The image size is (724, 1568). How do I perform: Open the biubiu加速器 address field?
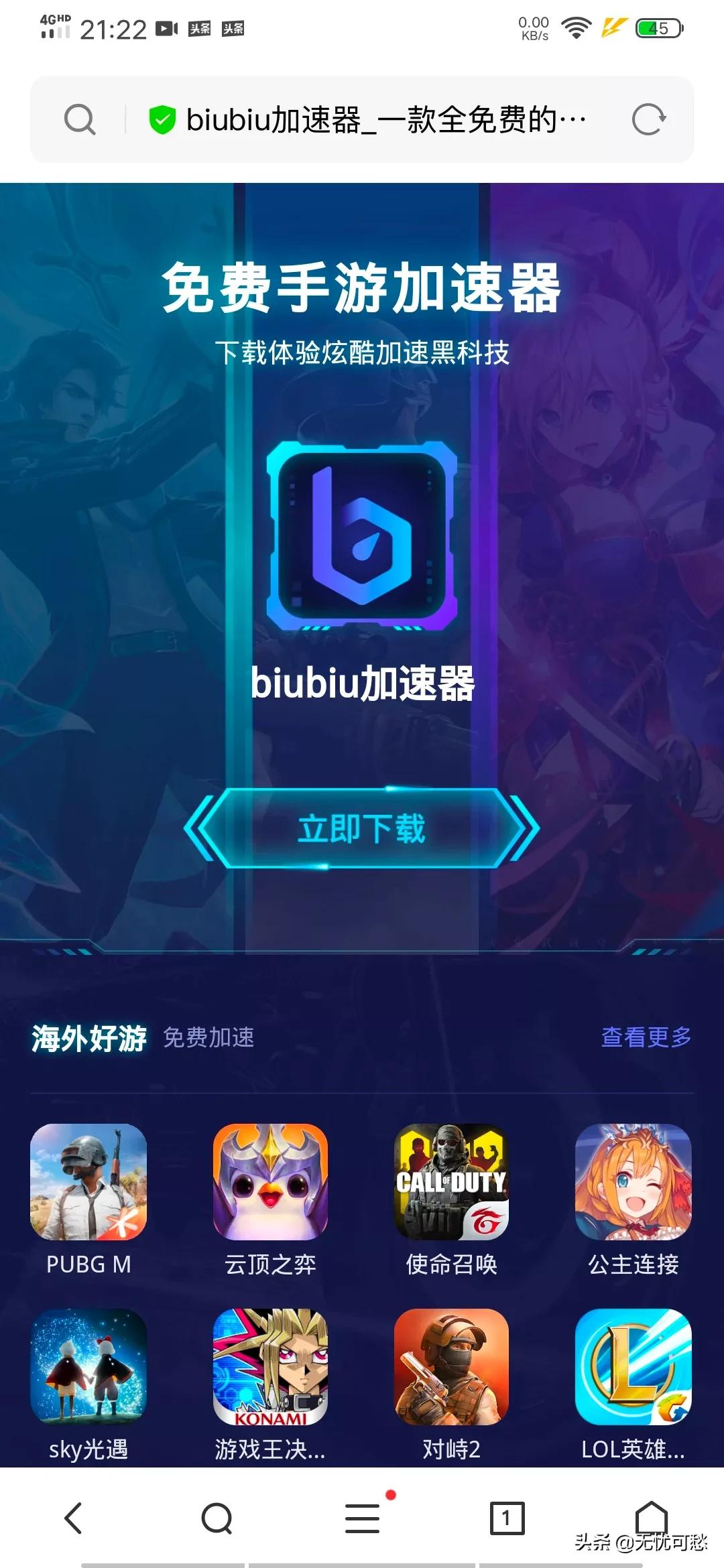pos(385,120)
